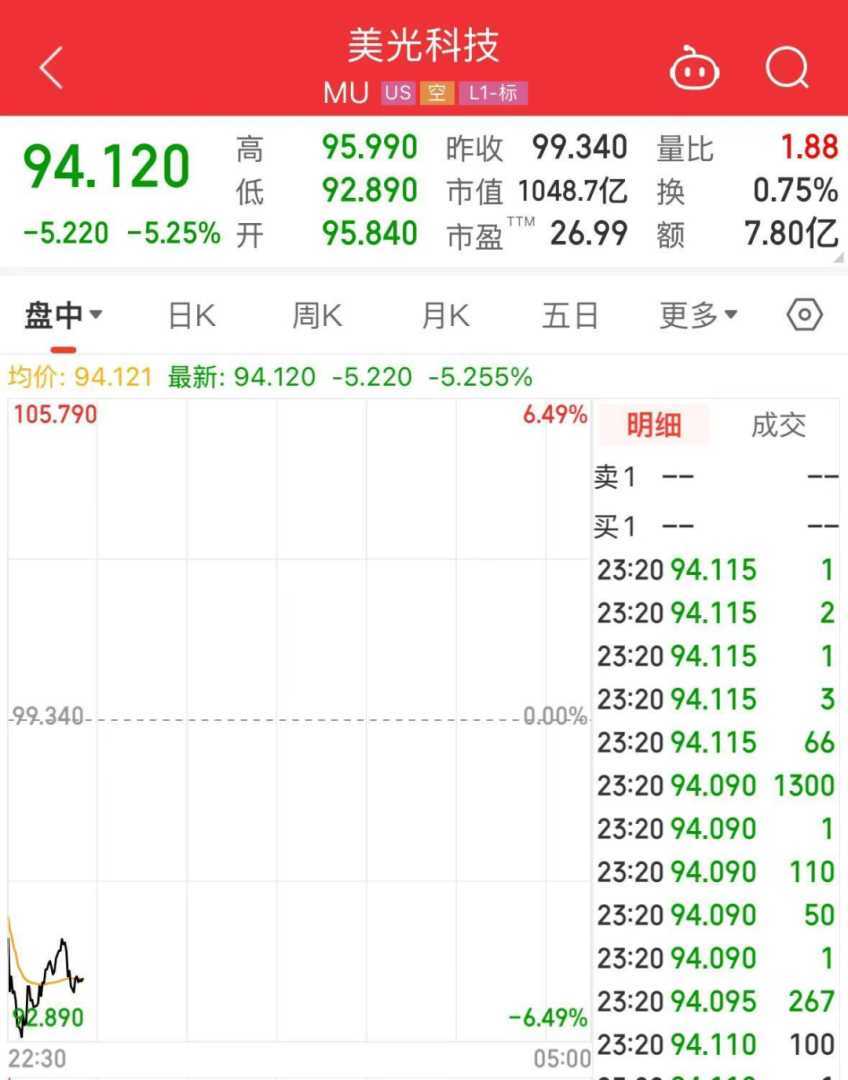This screenshot has width=848, height=1080.
Task: Open chart settings hexagon icon
Action: 805,316
